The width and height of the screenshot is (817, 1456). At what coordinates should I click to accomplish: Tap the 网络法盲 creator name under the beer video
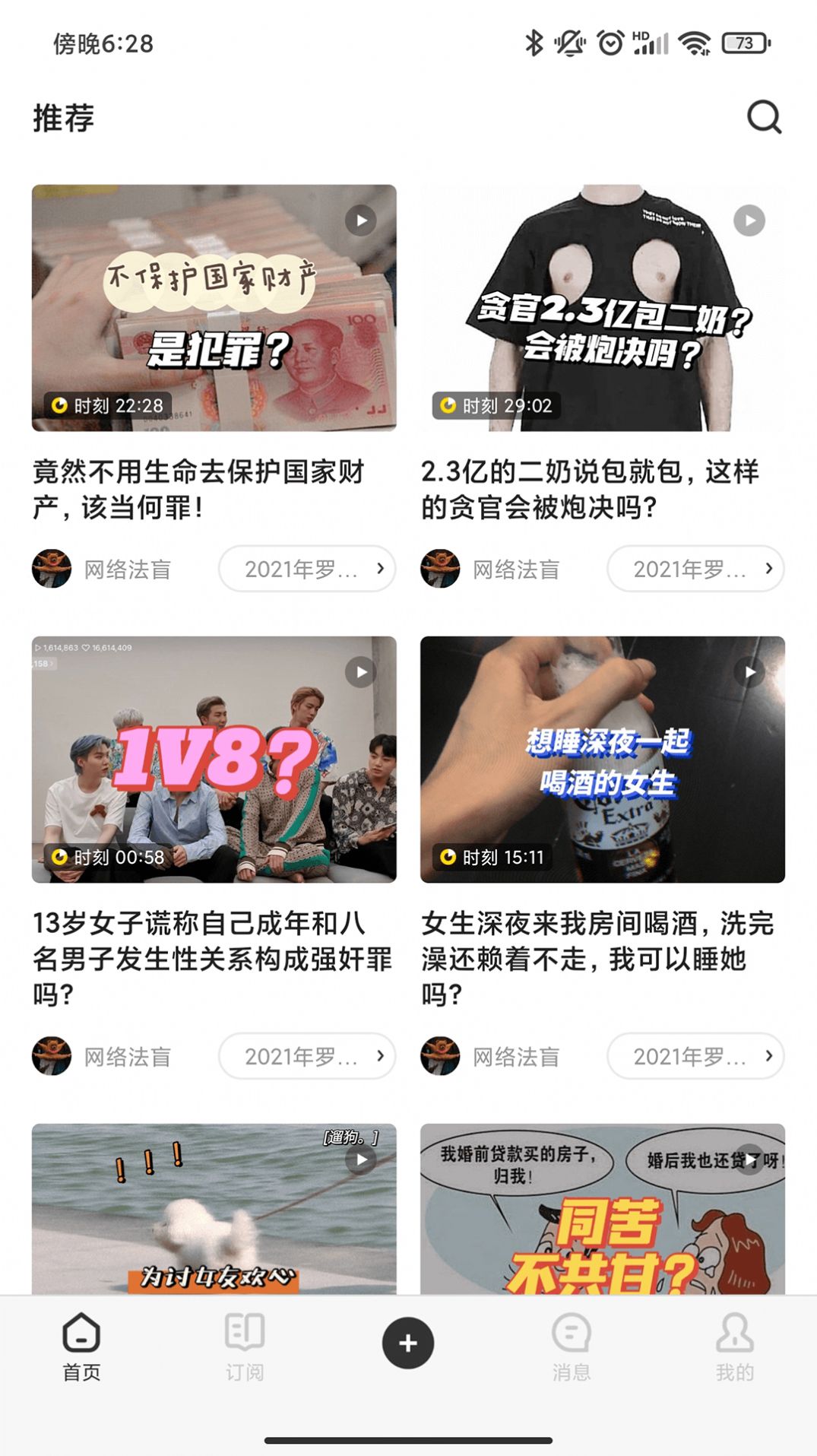pos(515,1056)
